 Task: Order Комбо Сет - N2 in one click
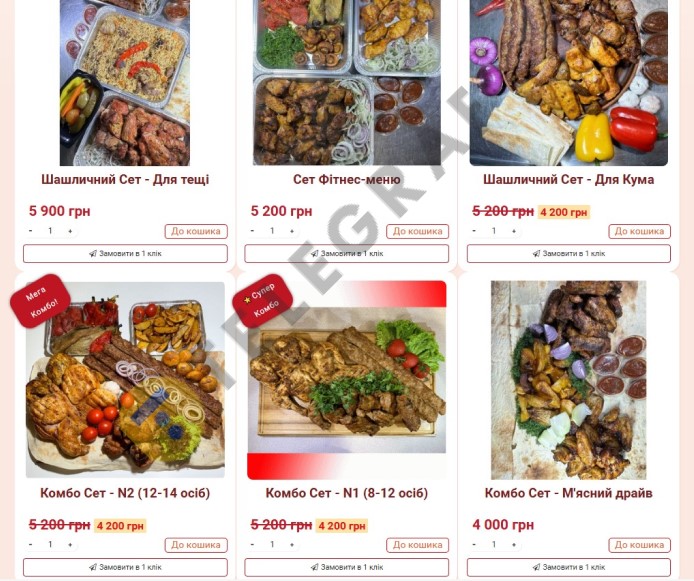pyautogui.click(x=125, y=567)
